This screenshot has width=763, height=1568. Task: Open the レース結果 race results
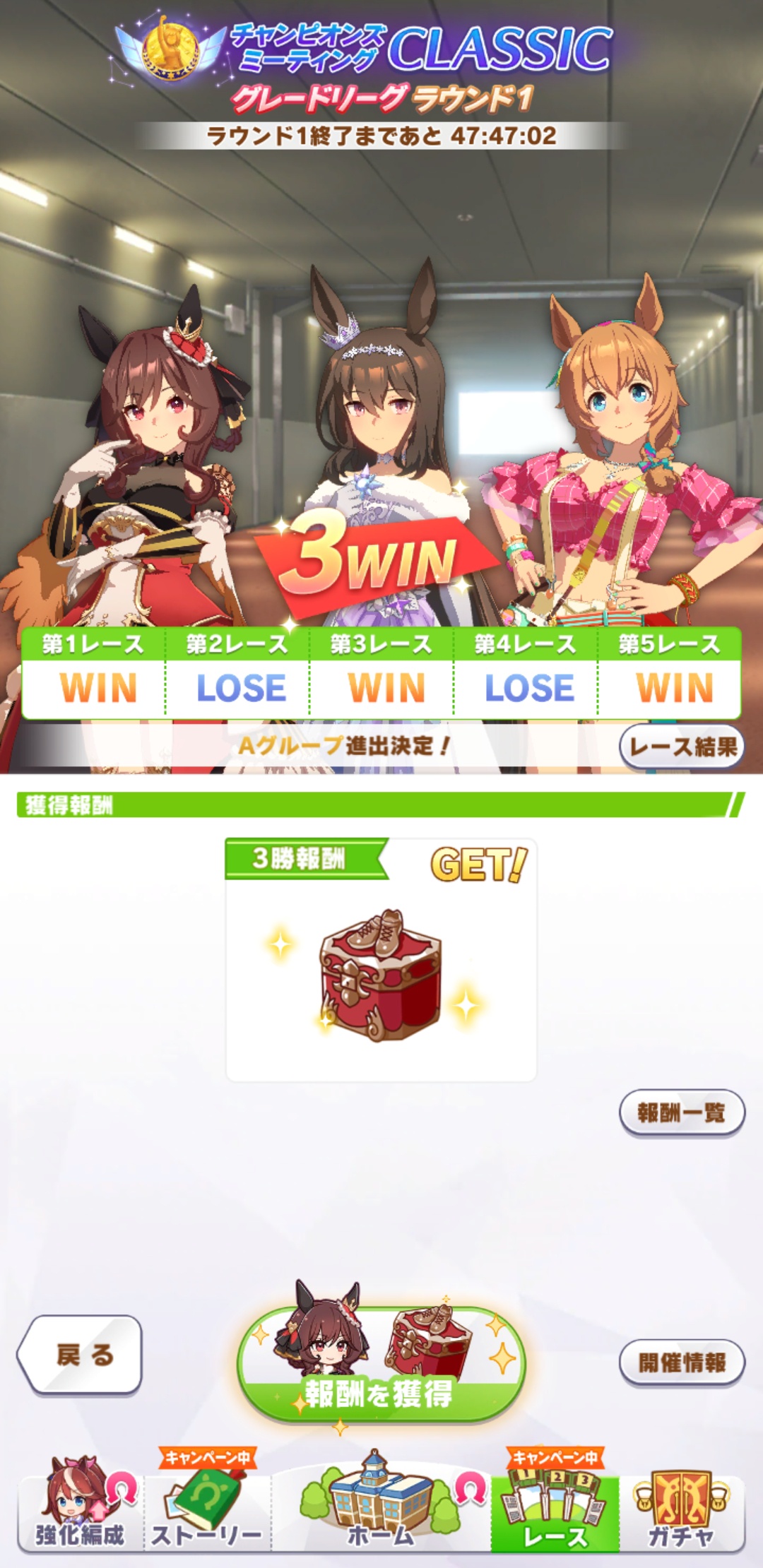point(682,747)
